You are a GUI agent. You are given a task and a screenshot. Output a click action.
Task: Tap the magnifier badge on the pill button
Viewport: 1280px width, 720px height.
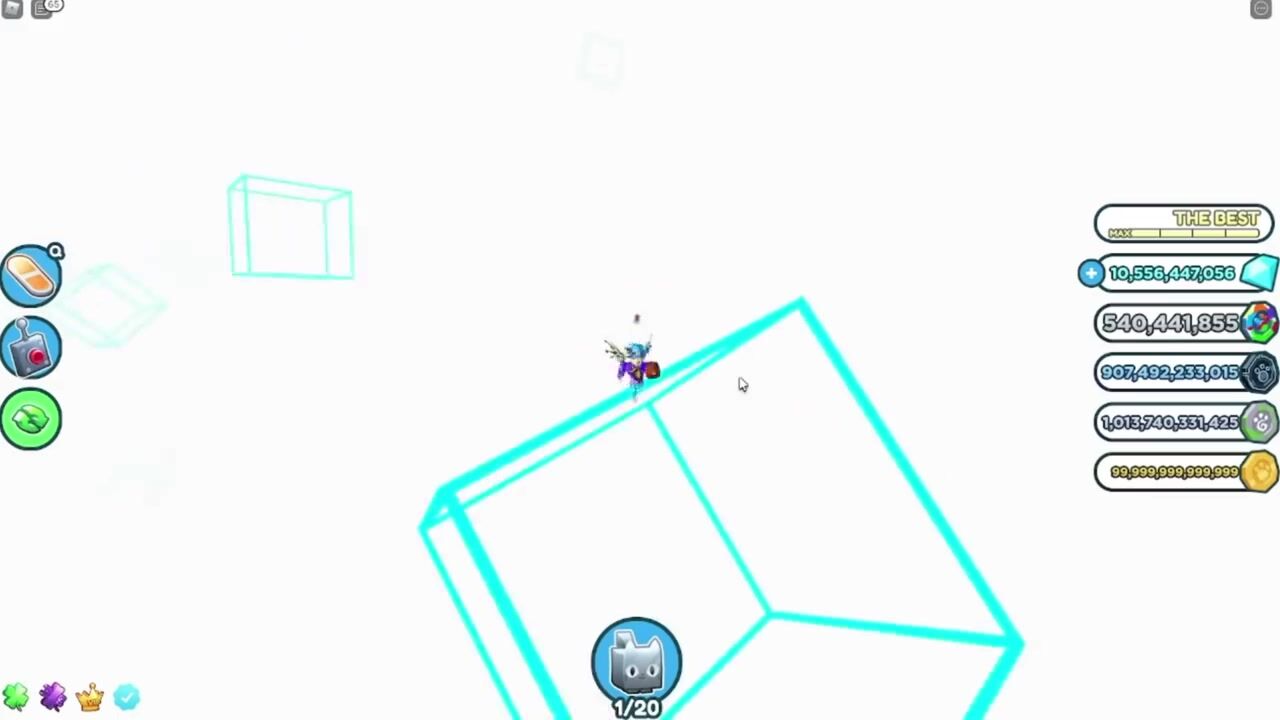[x=56, y=252]
